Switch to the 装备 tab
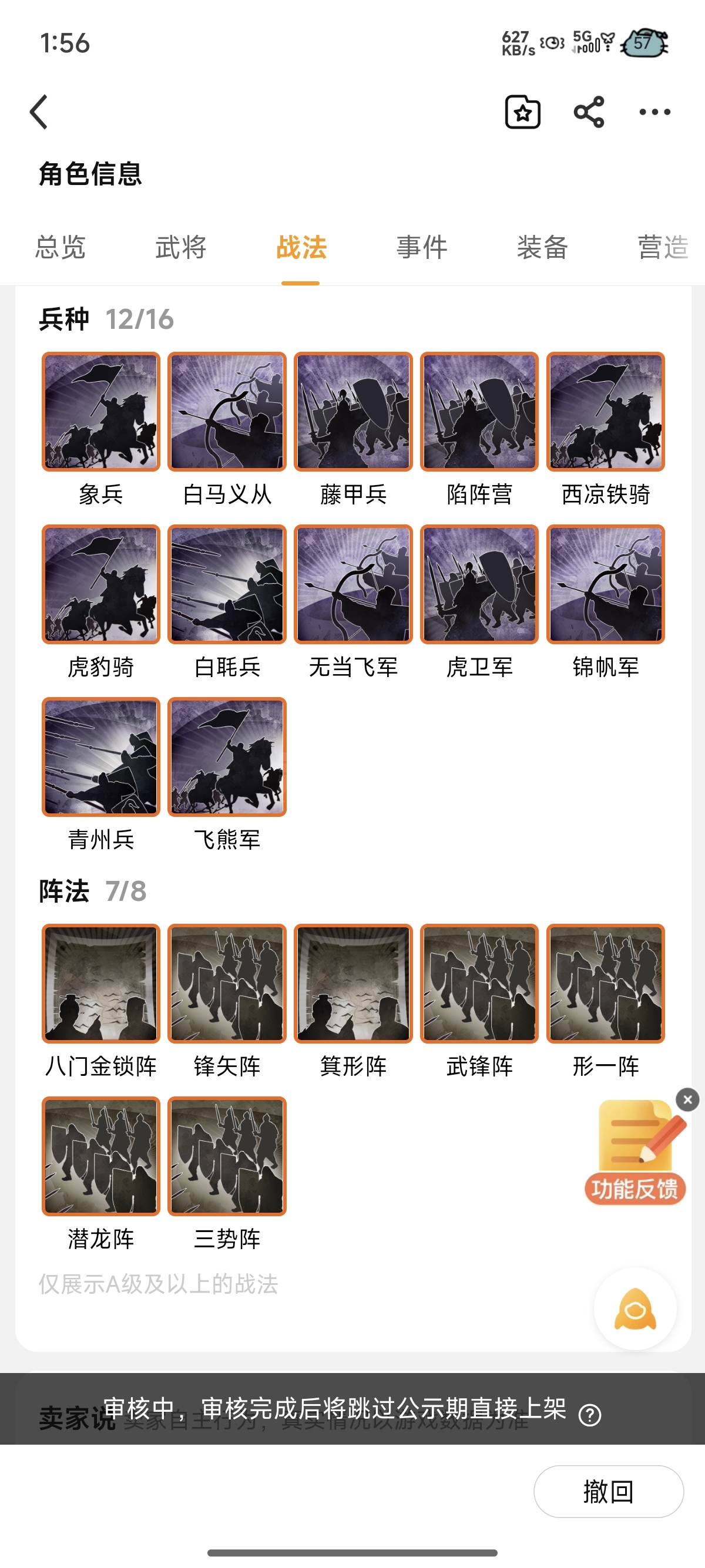 (x=542, y=248)
